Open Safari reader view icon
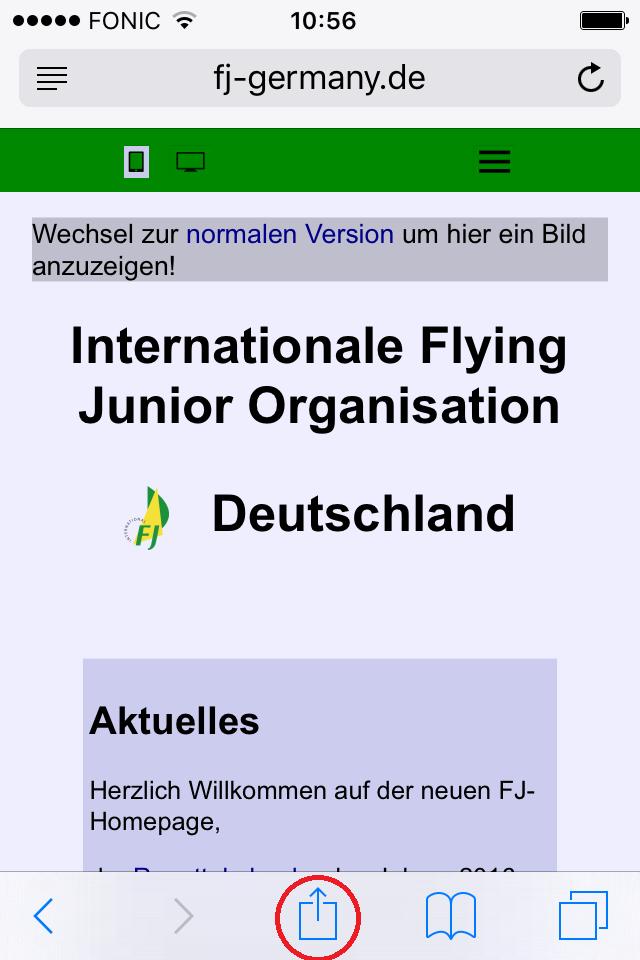 coord(52,78)
